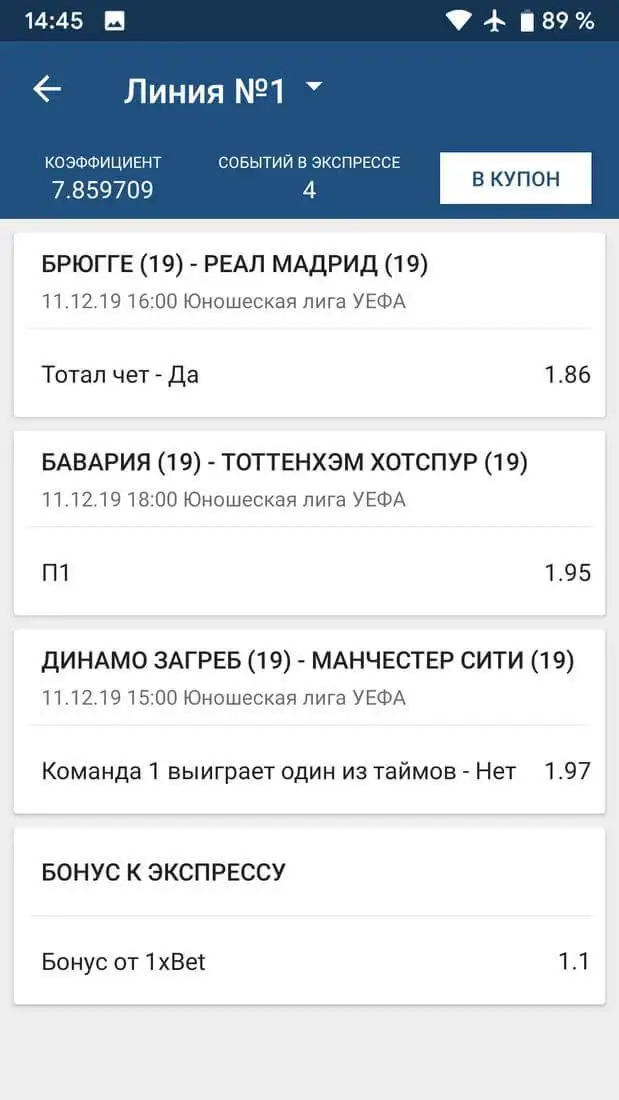Open the Брюгге - Реал Мадрид event card
Screen dimensions: 619x1100
pyautogui.click(x=310, y=325)
